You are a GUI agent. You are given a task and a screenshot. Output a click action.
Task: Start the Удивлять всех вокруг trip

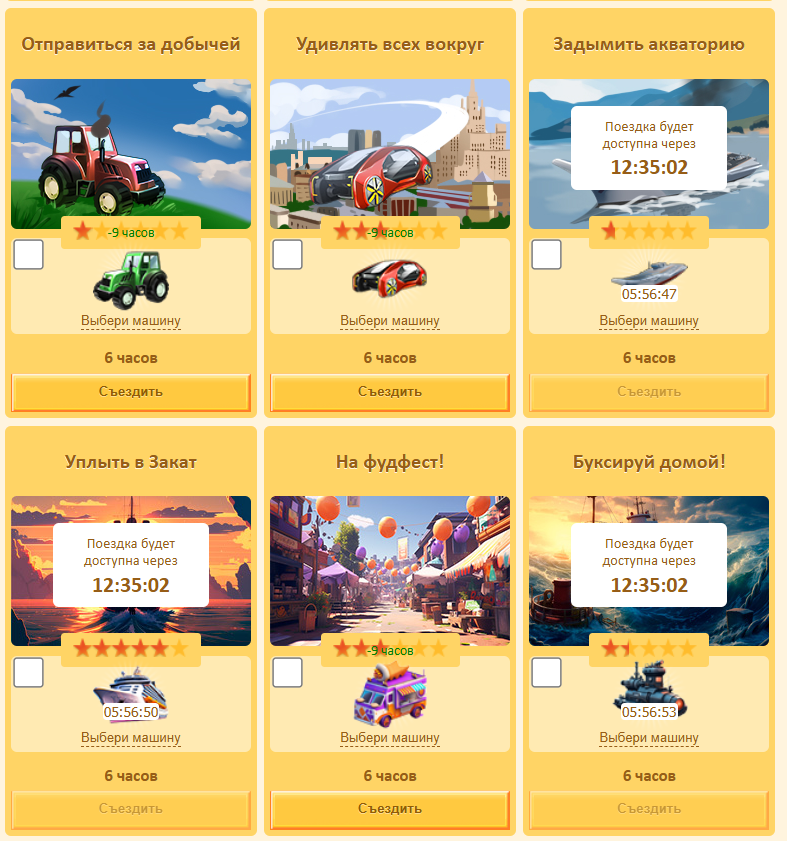coord(389,392)
